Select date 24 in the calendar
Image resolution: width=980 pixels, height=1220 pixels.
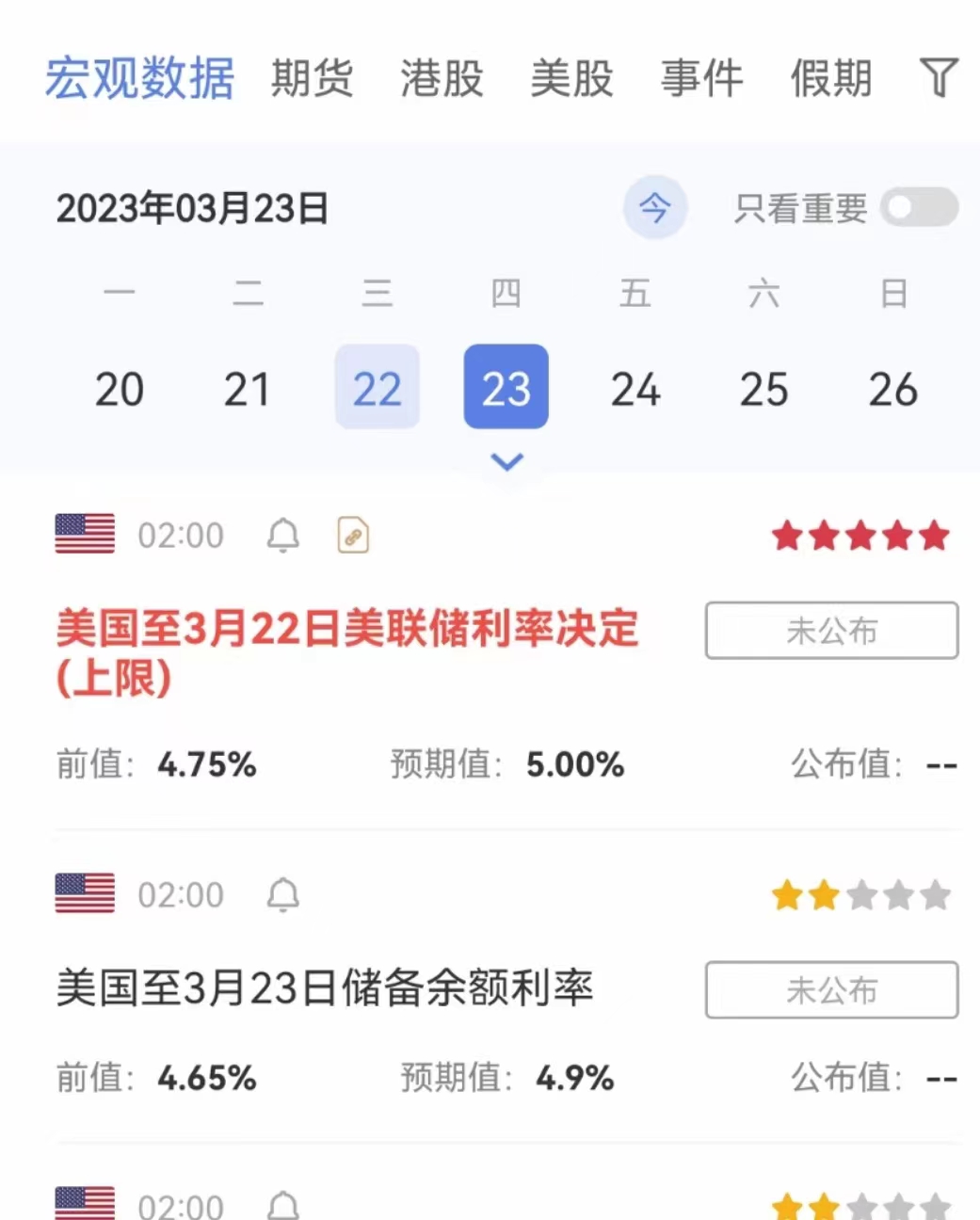[636, 387]
